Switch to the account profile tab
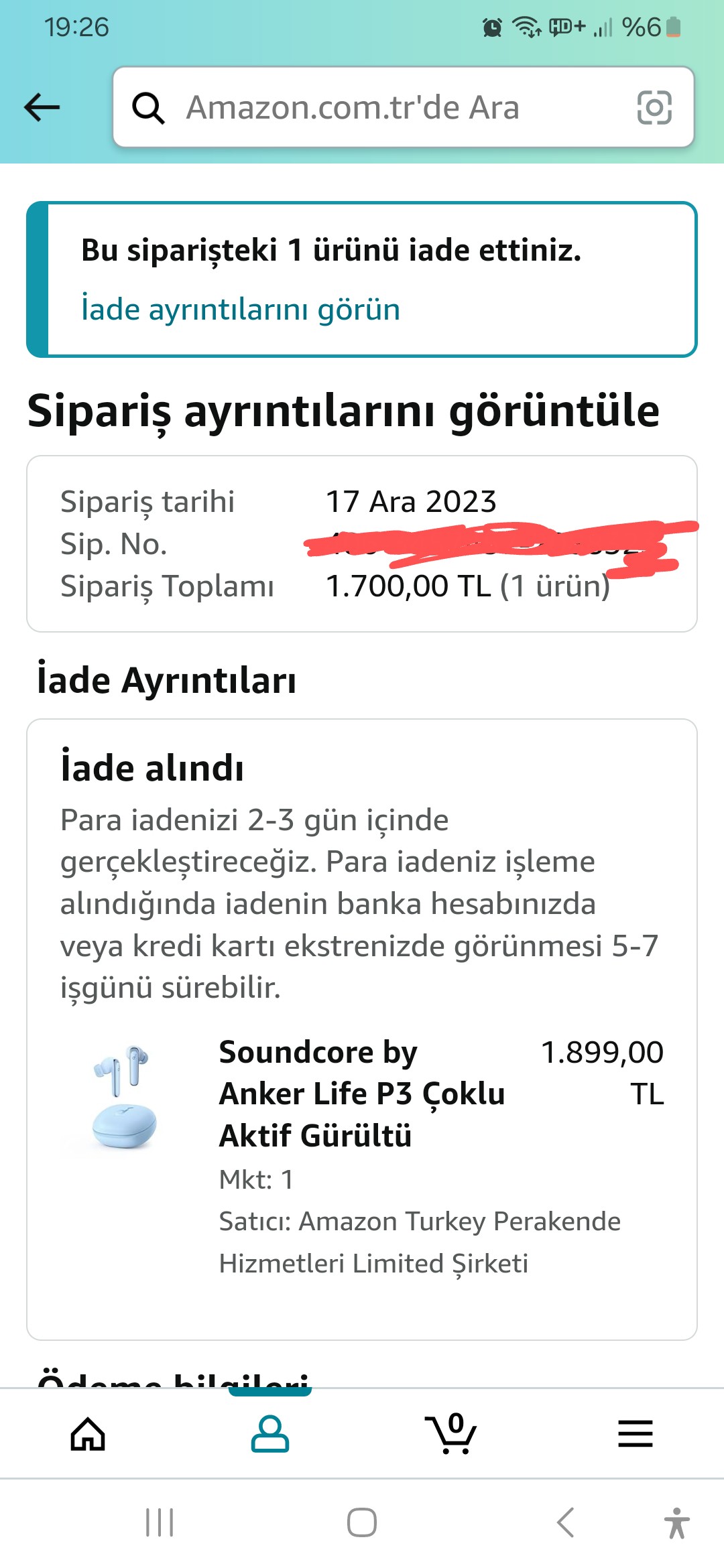 pos(269,1434)
